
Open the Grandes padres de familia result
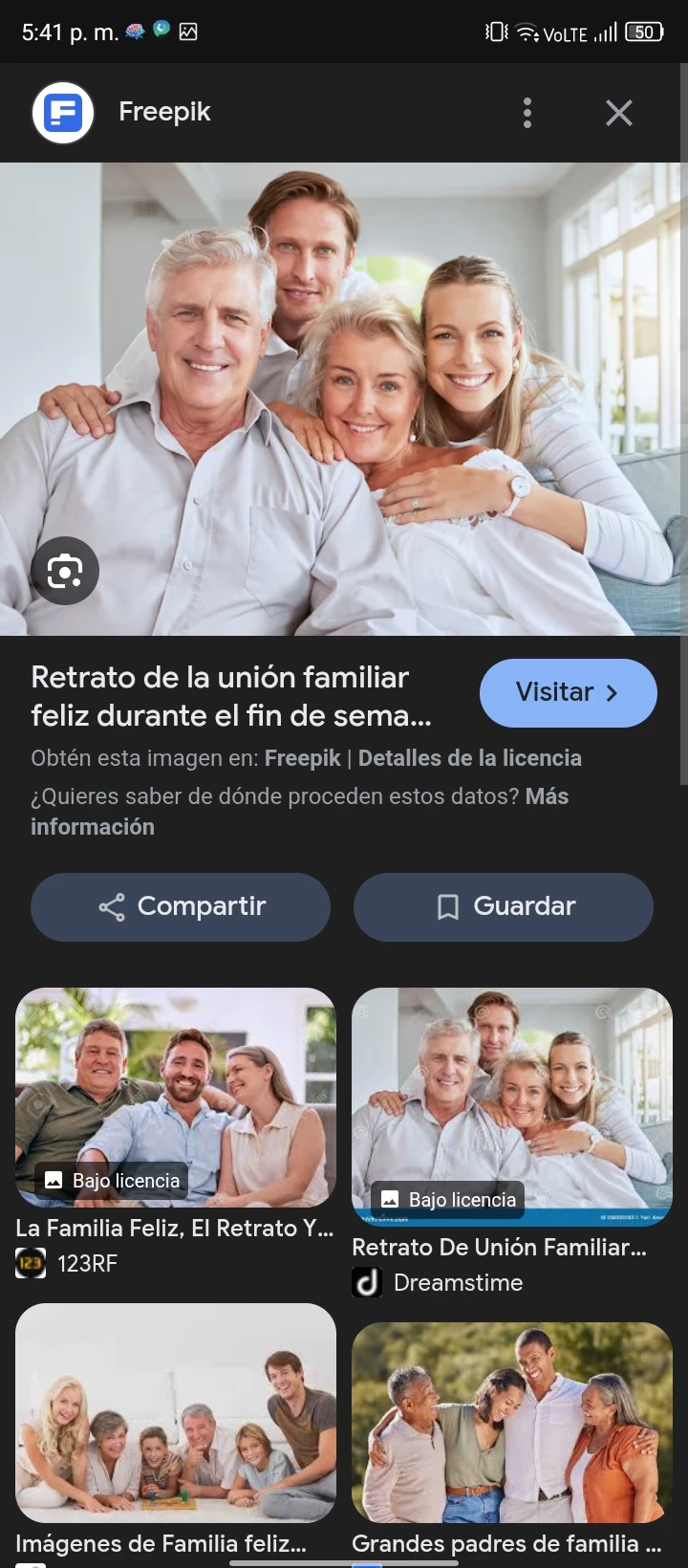[x=512, y=1423]
